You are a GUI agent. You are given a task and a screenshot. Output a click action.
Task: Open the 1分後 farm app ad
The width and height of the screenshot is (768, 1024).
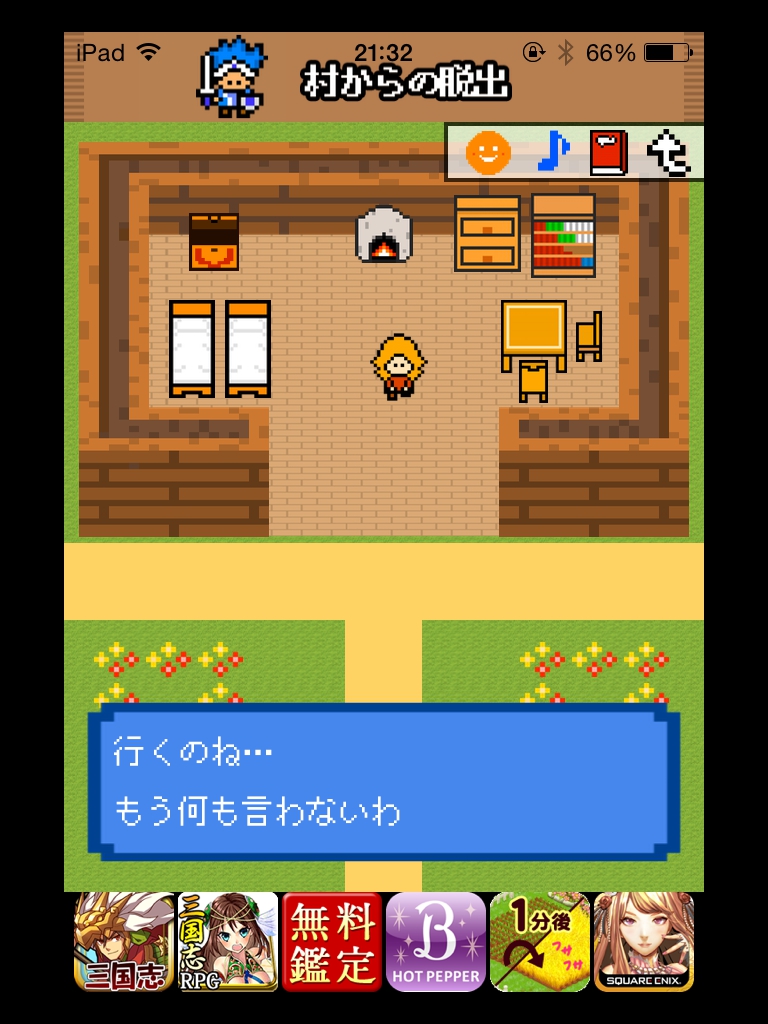point(540,942)
